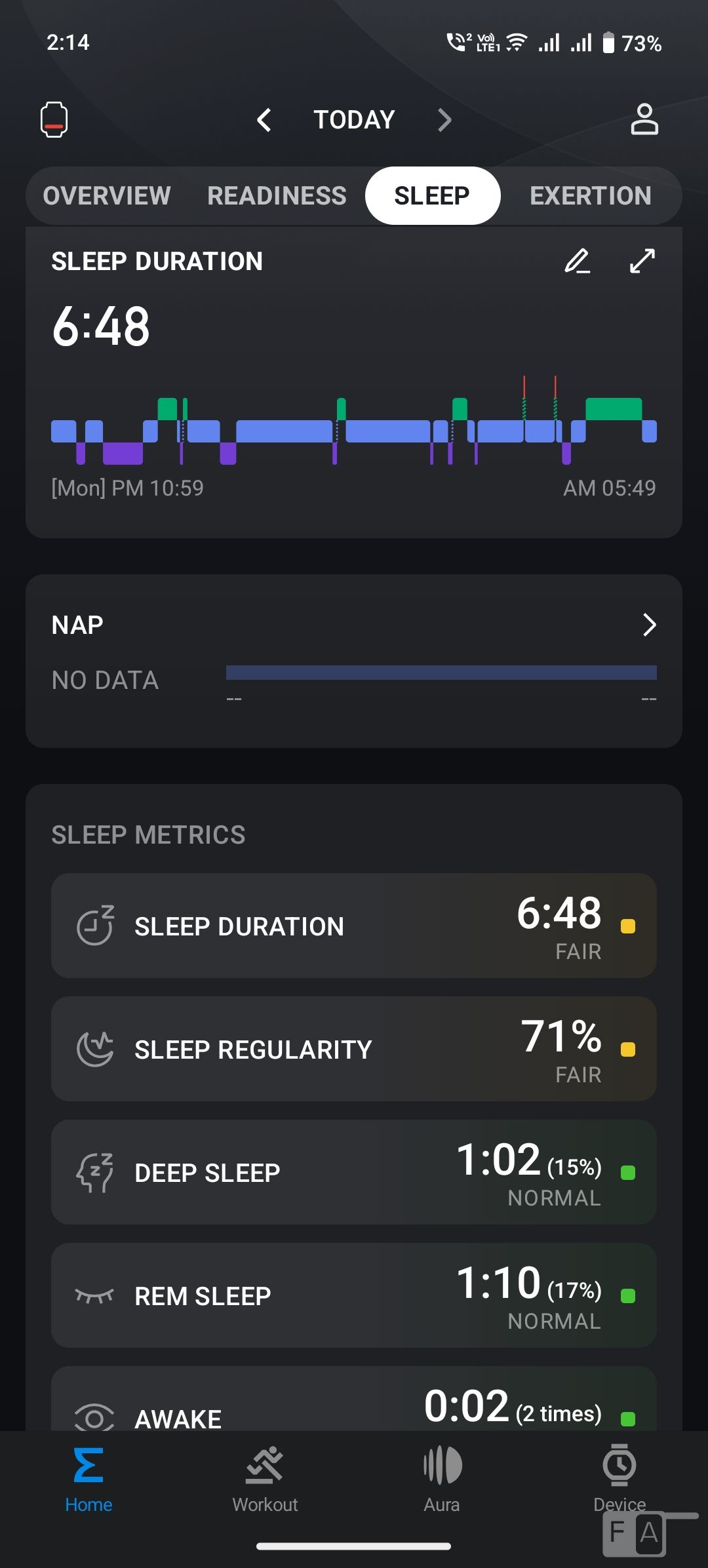Switch to the Exertion tab
The image size is (708, 1568).
click(x=590, y=196)
